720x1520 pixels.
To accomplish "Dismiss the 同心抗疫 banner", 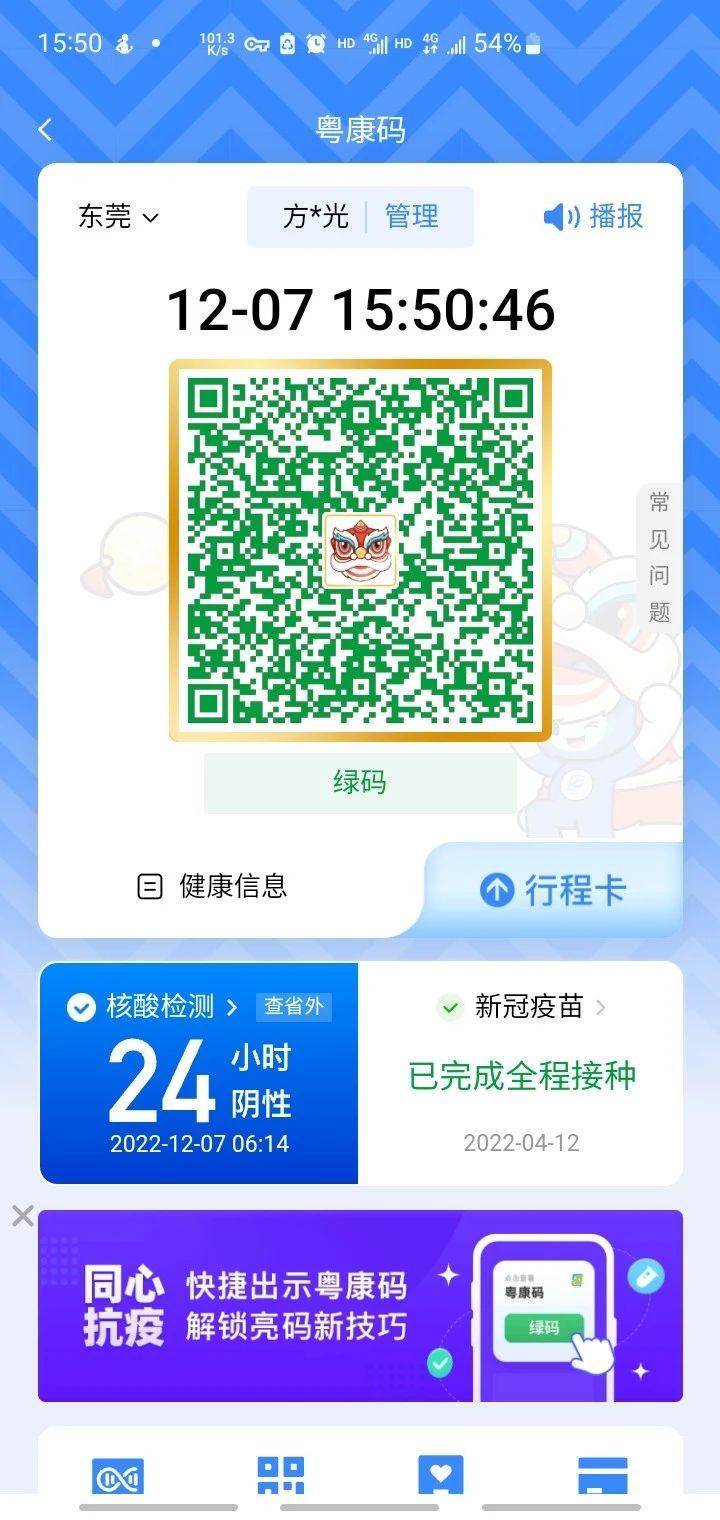I will click(x=22, y=1216).
